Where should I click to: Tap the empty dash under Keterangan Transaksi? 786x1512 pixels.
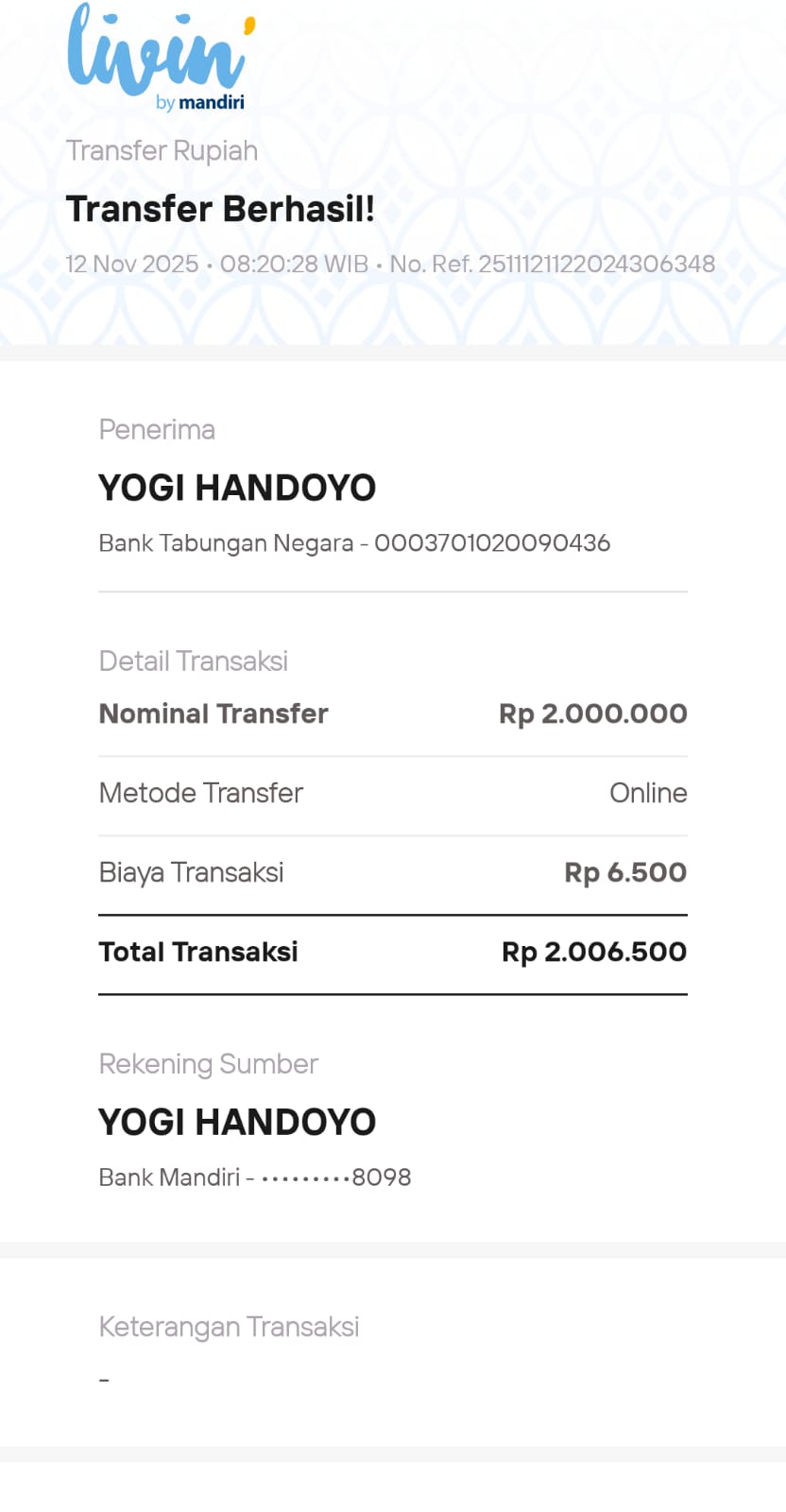(102, 1378)
